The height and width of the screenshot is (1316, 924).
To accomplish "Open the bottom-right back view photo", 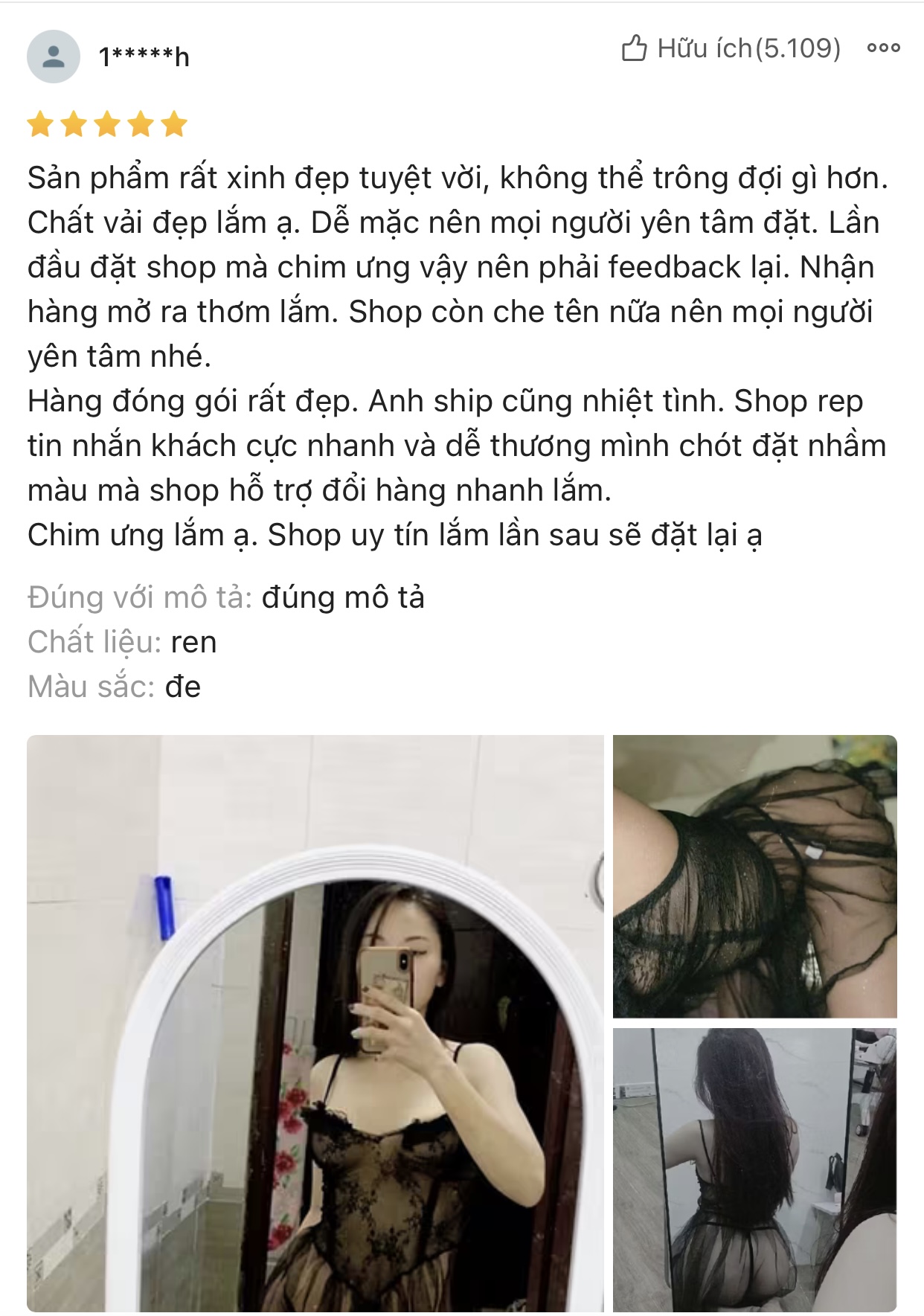I will 754,1169.
